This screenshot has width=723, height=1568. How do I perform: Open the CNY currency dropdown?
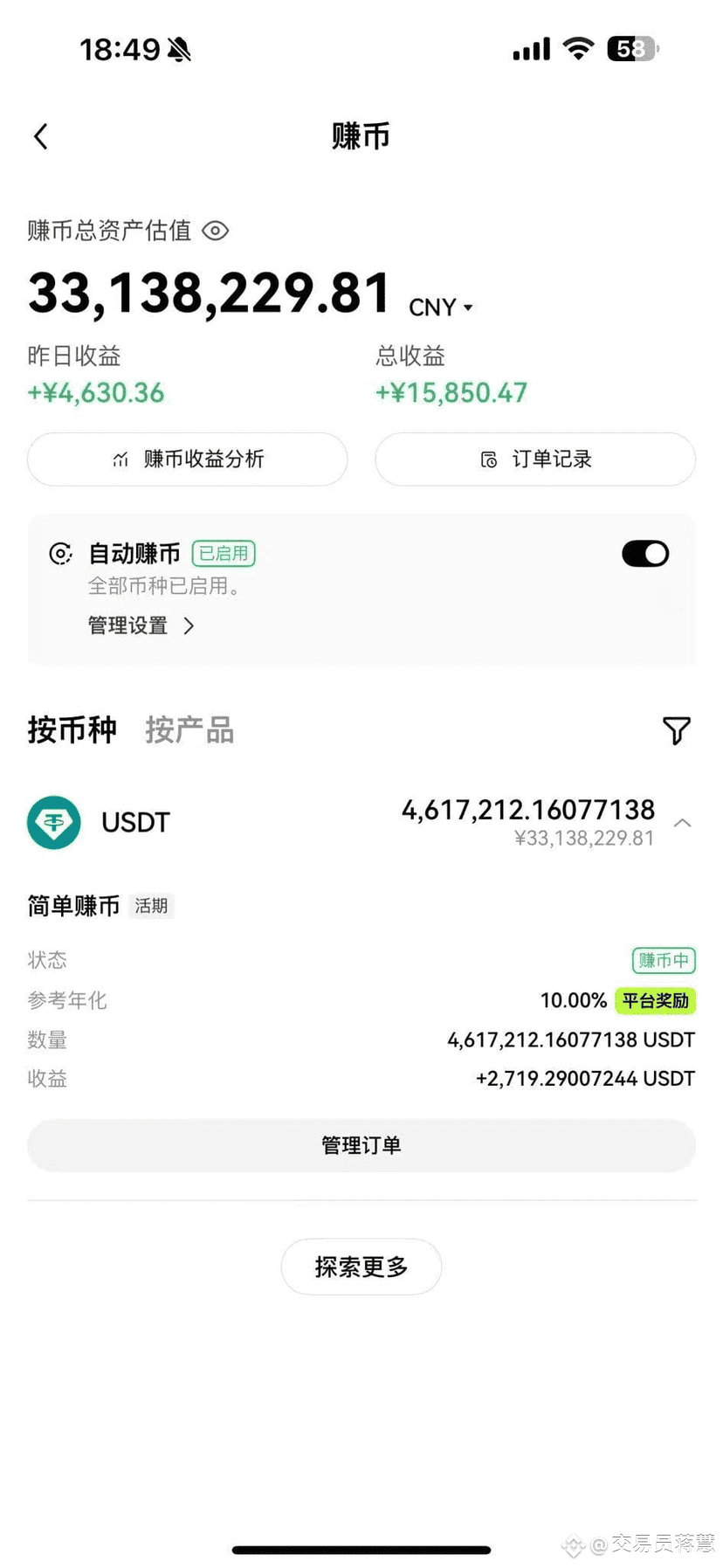441,307
